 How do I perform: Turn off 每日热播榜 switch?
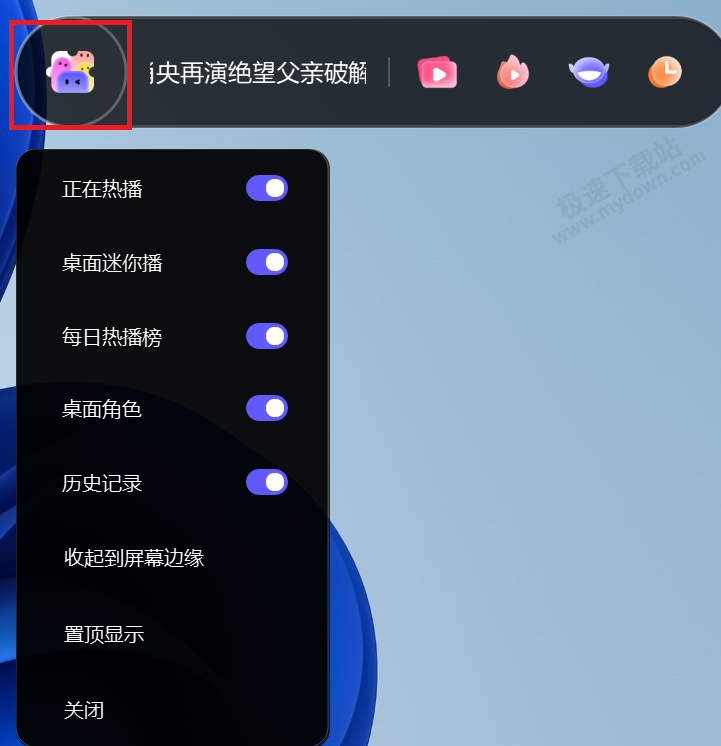[267, 336]
